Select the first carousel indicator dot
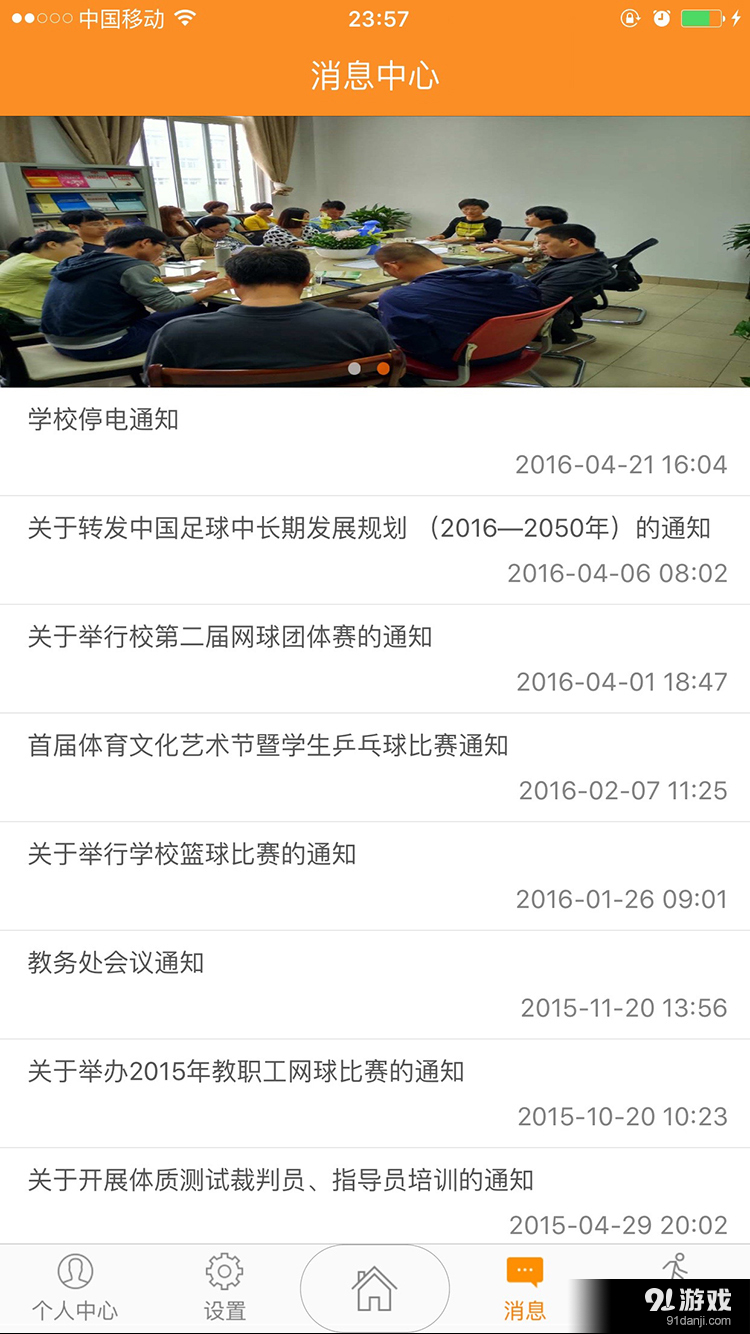Viewport: 750px width, 1334px height. tap(356, 368)
